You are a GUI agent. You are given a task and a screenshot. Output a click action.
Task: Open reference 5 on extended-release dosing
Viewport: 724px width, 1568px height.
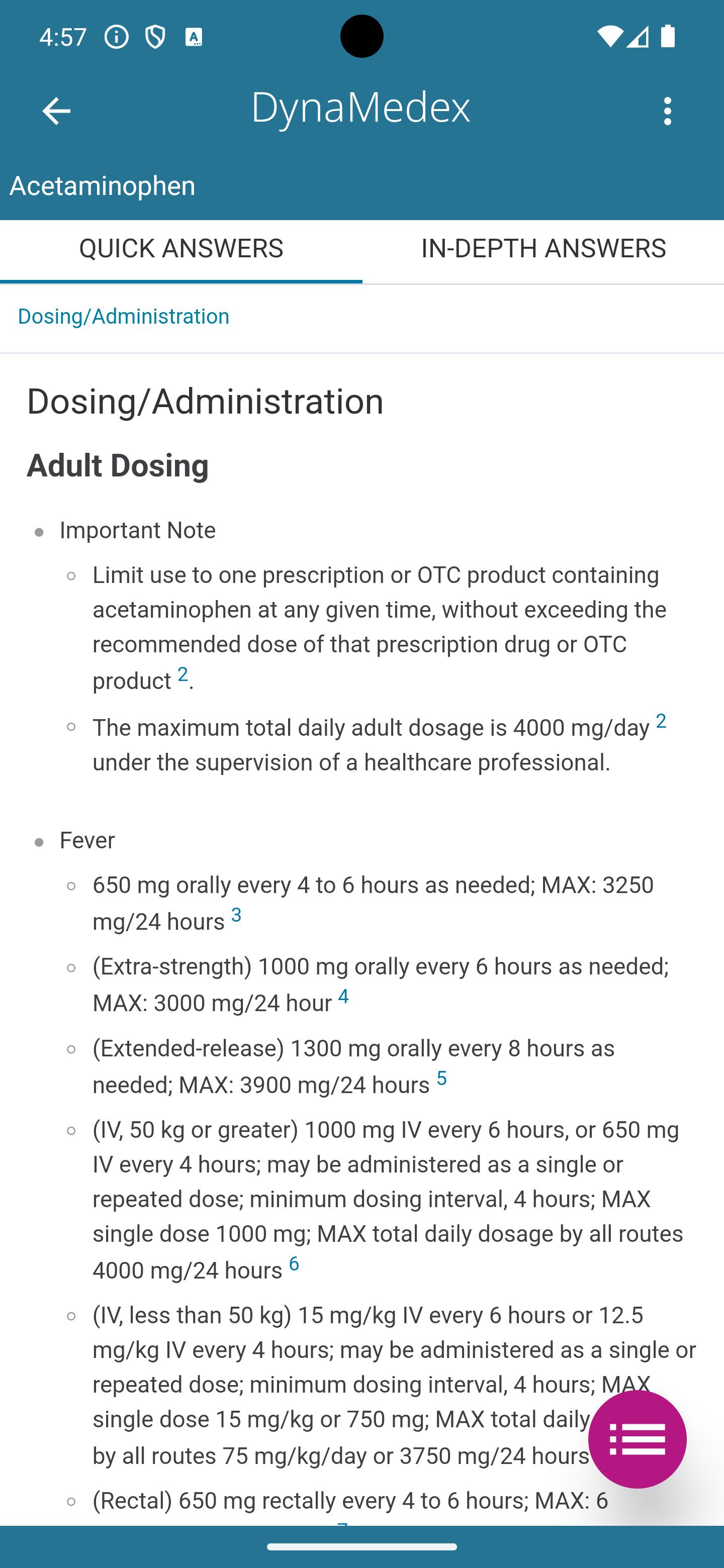(x=441, y=1078)
